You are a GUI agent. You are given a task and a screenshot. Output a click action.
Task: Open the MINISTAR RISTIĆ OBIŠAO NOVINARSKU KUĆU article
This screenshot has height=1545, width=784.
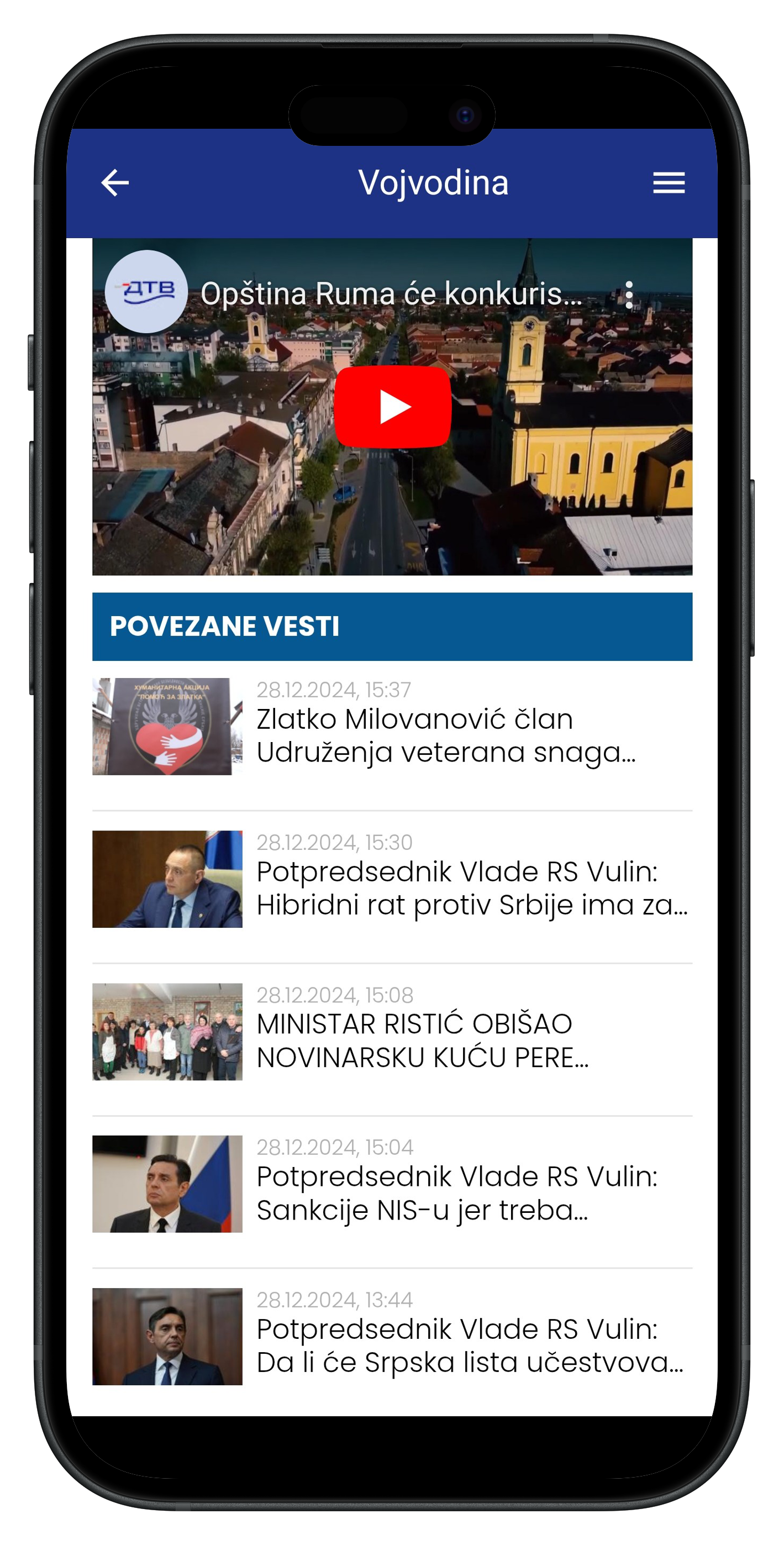422,1040
